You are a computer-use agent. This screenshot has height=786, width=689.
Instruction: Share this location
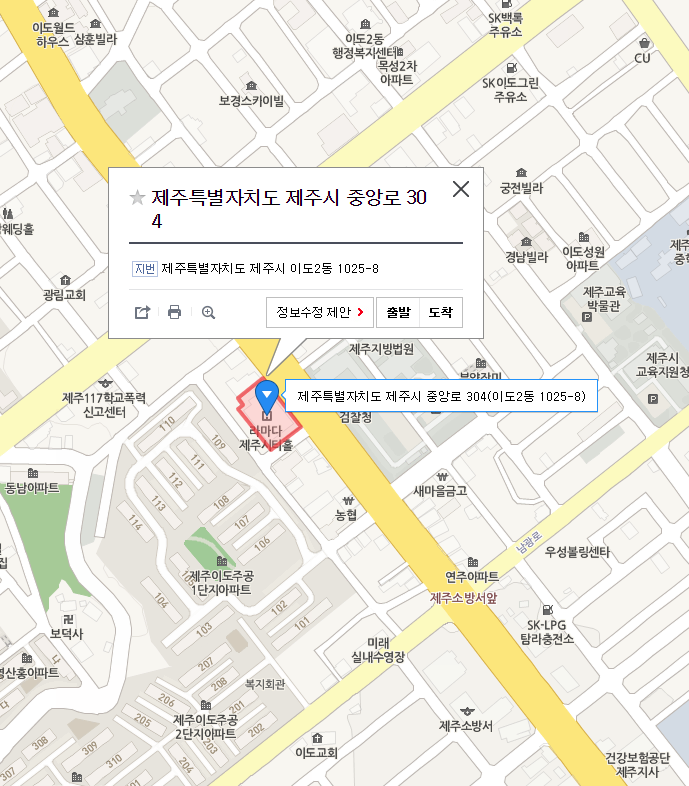coord(142,312)
